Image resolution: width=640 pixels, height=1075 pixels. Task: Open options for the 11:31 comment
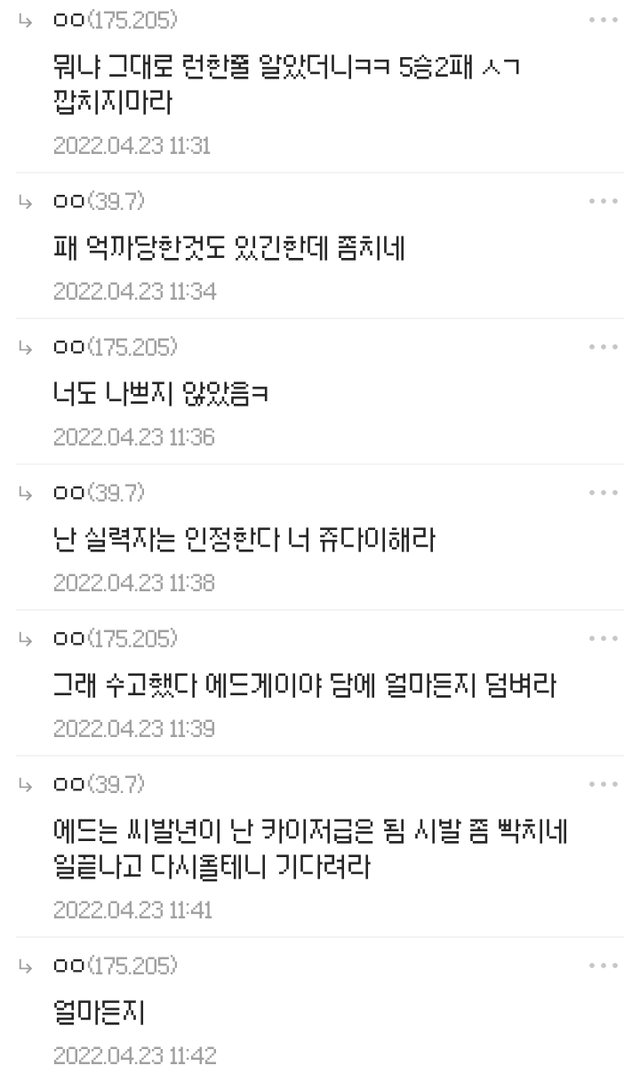(603, 20)
